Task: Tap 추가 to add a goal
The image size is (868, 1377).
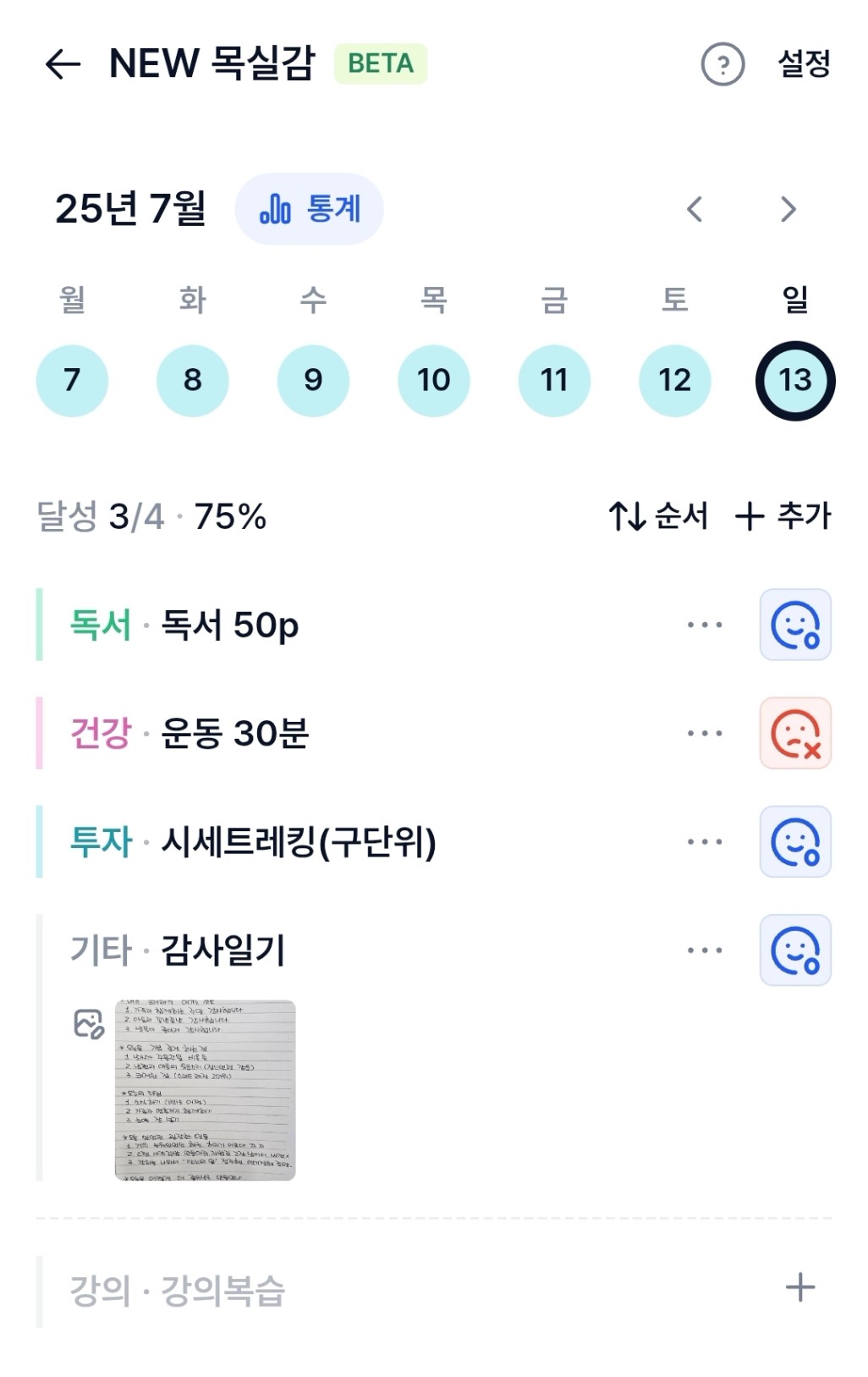Action: (x=783, y=515)
